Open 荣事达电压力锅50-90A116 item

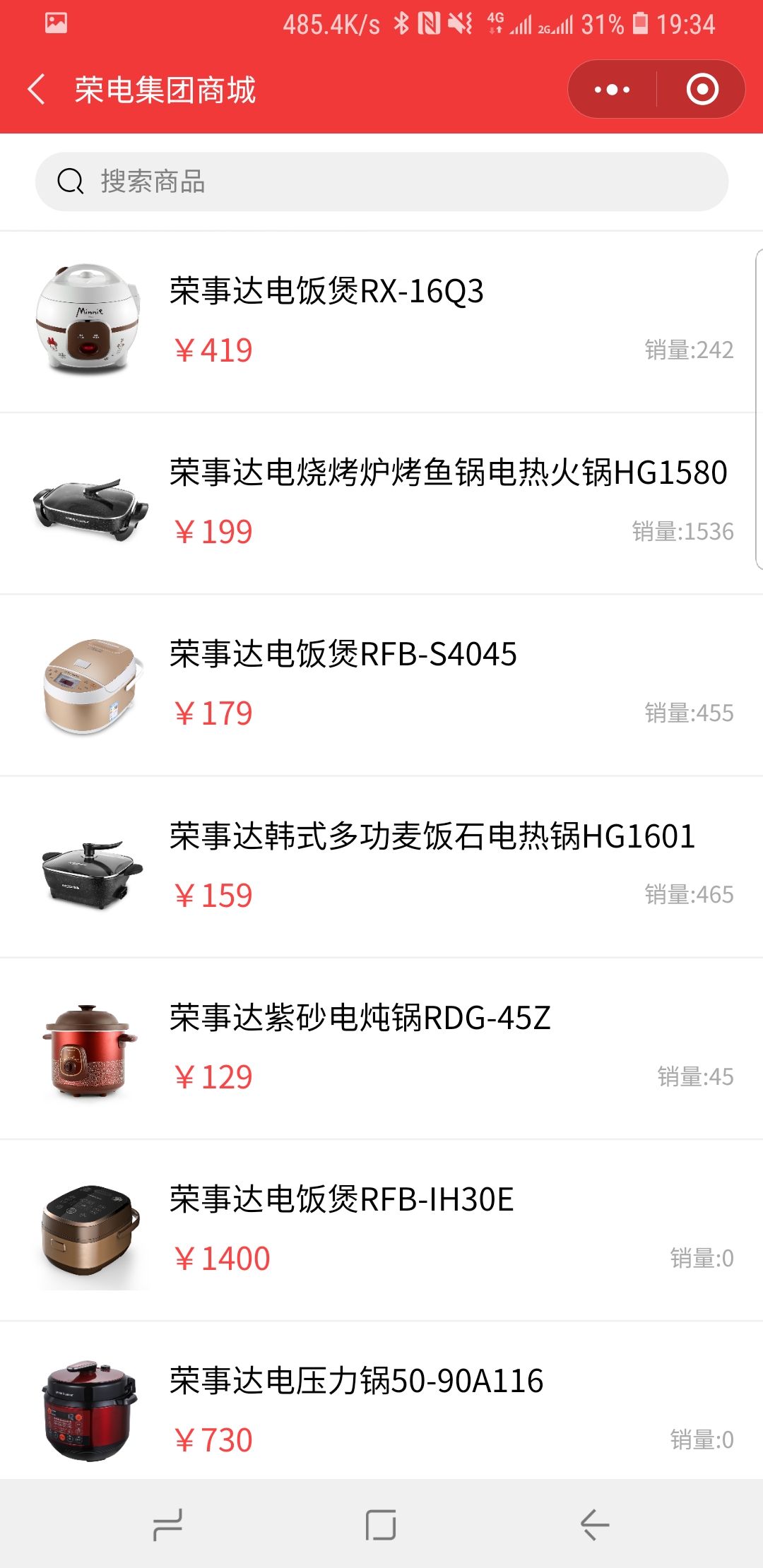381,1401
